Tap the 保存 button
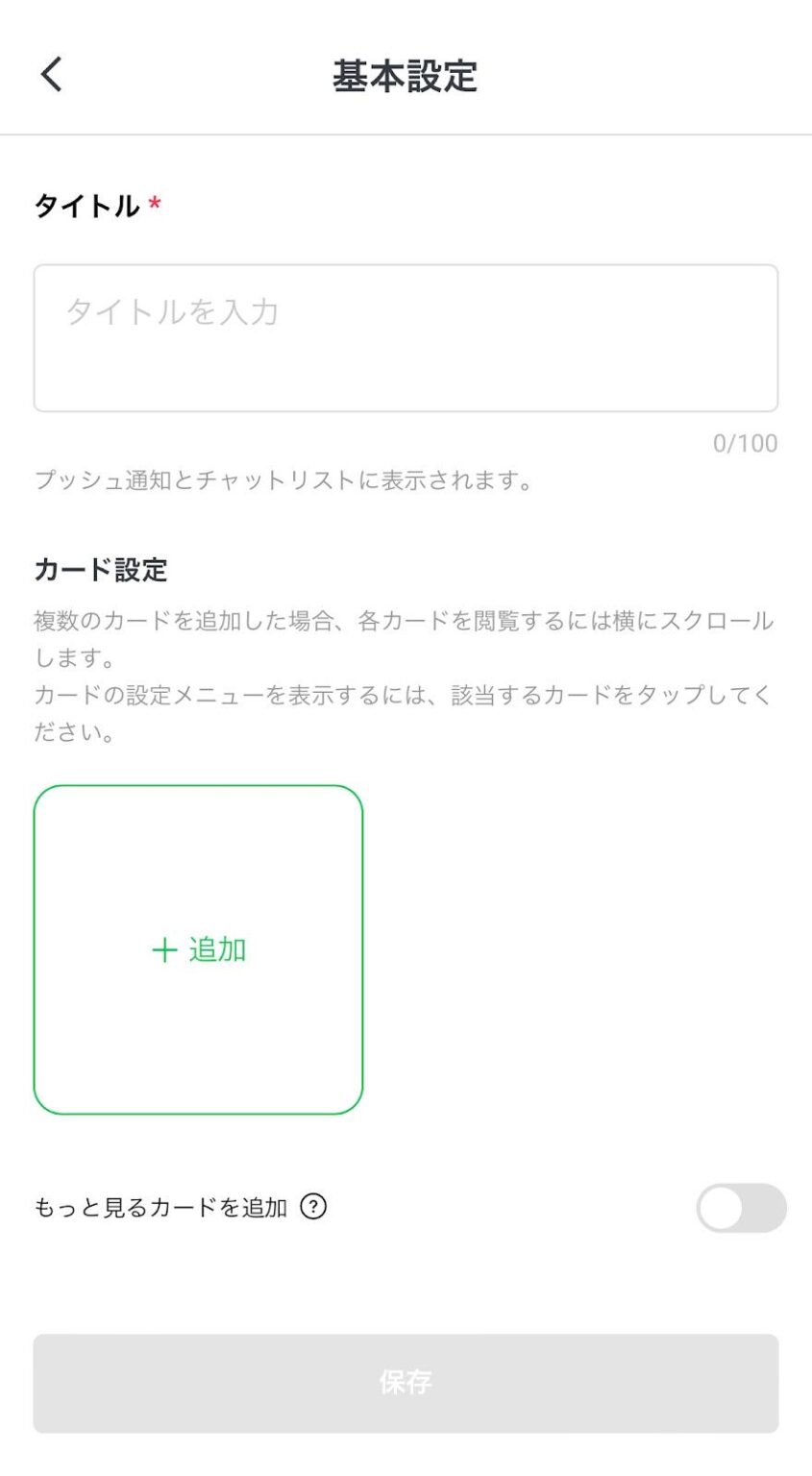Viewport: 812px width, 1476px height. [x=406, y=1383]
